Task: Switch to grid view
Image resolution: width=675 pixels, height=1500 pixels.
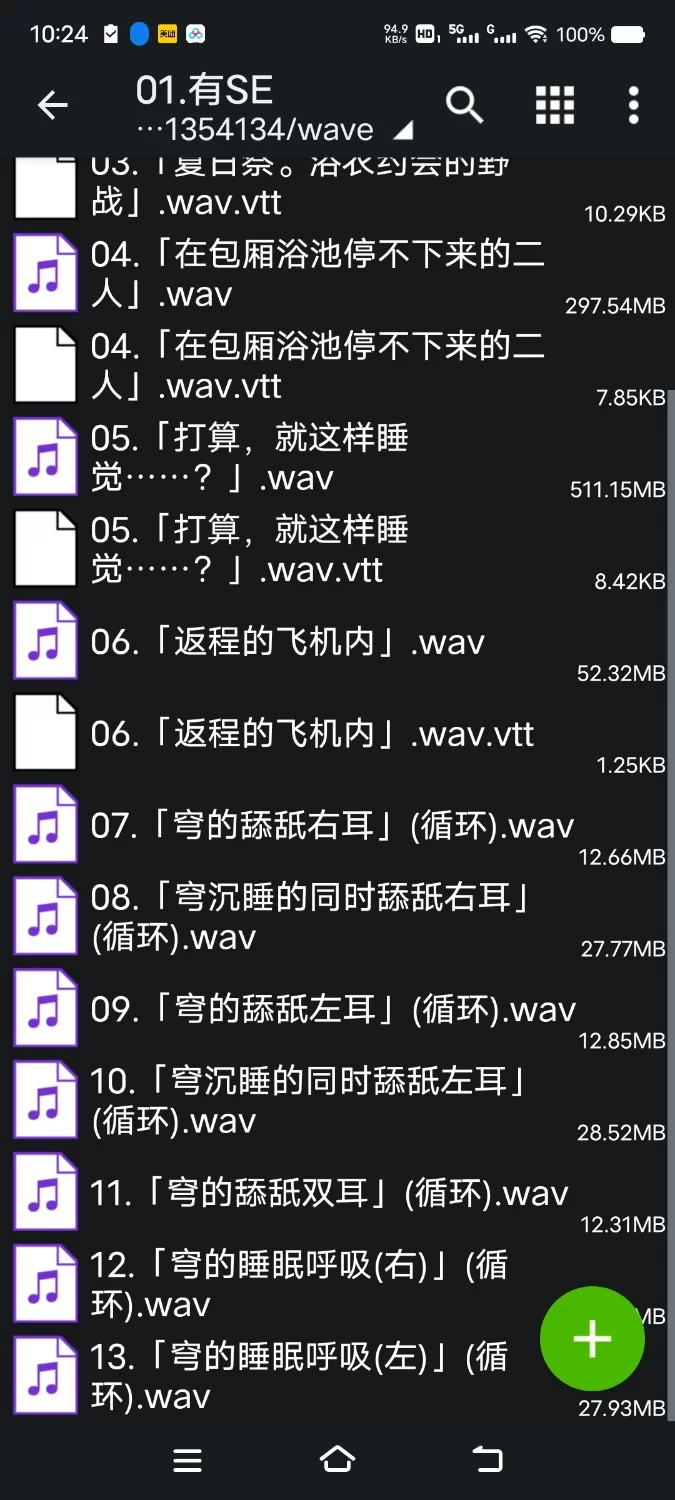Action: [555, 104]
